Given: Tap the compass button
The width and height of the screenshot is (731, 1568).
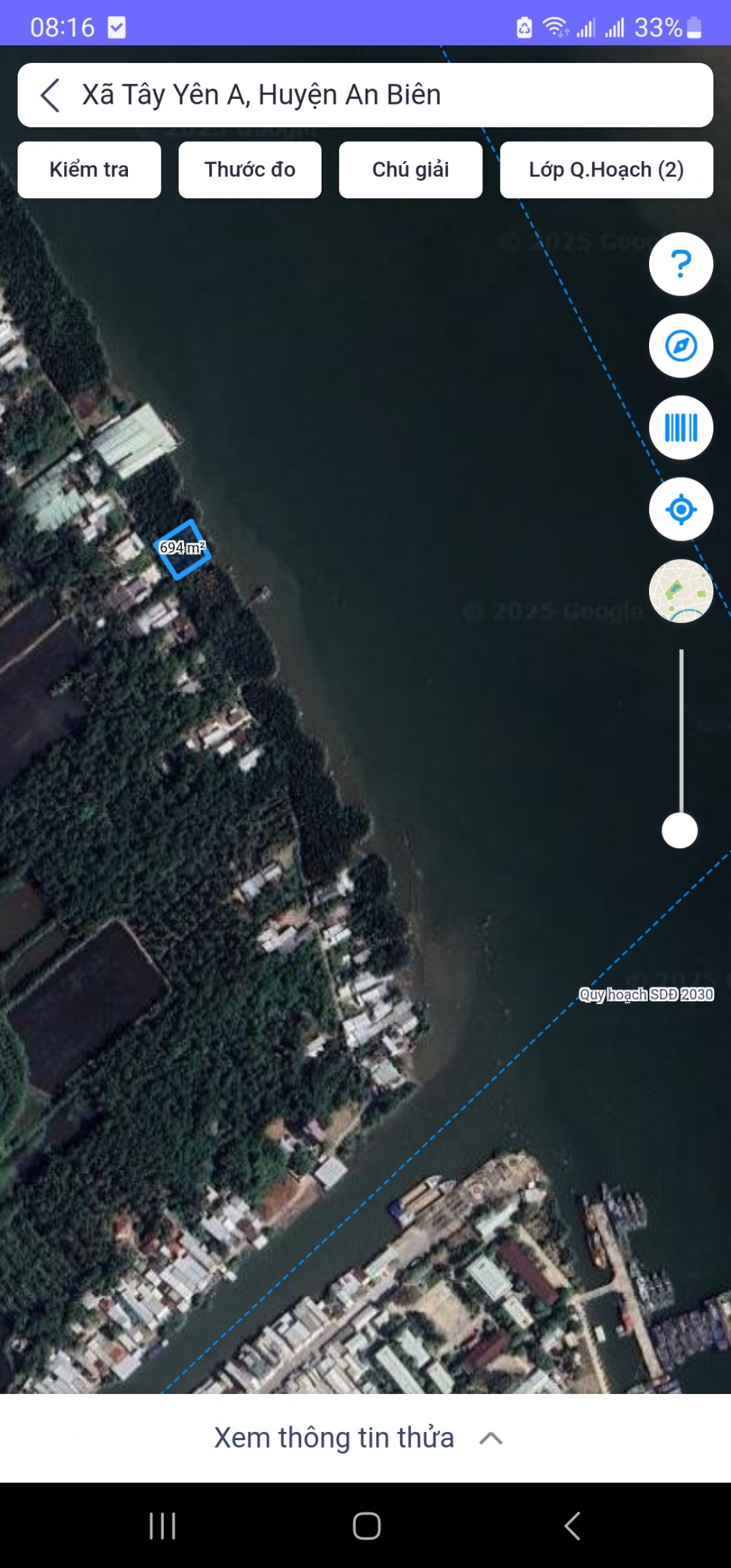Looking at the screenshot, I should pyautogui.click(x=681, y=346).
